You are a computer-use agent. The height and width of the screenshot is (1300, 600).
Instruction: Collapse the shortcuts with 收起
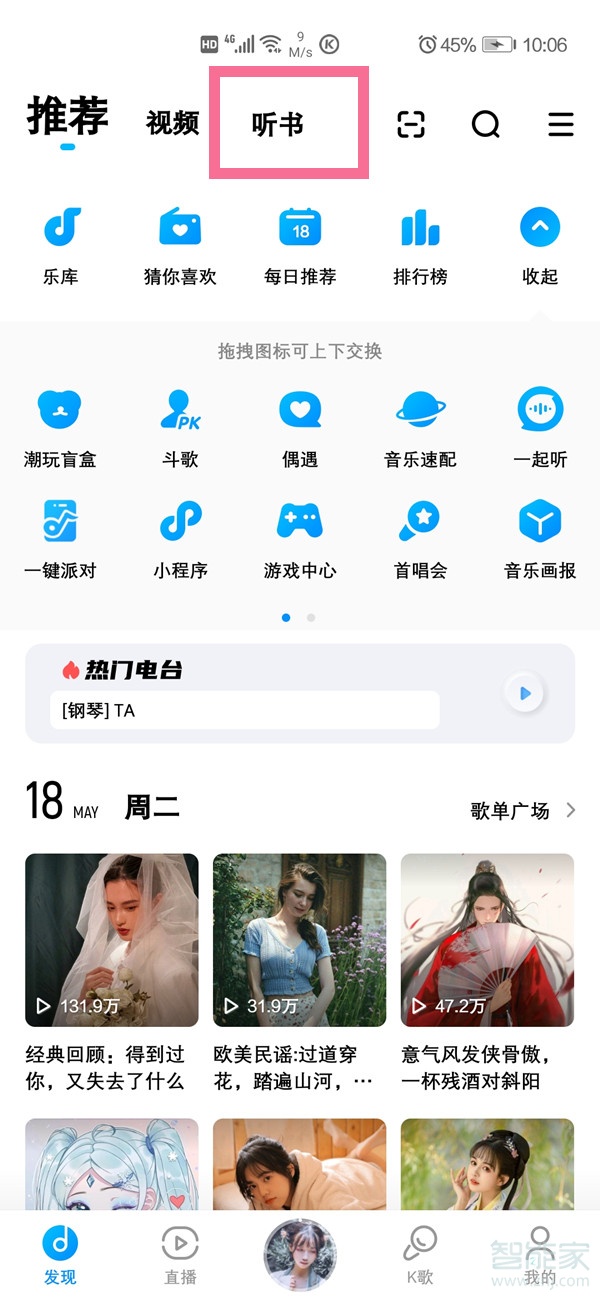[x=540, y=245]
